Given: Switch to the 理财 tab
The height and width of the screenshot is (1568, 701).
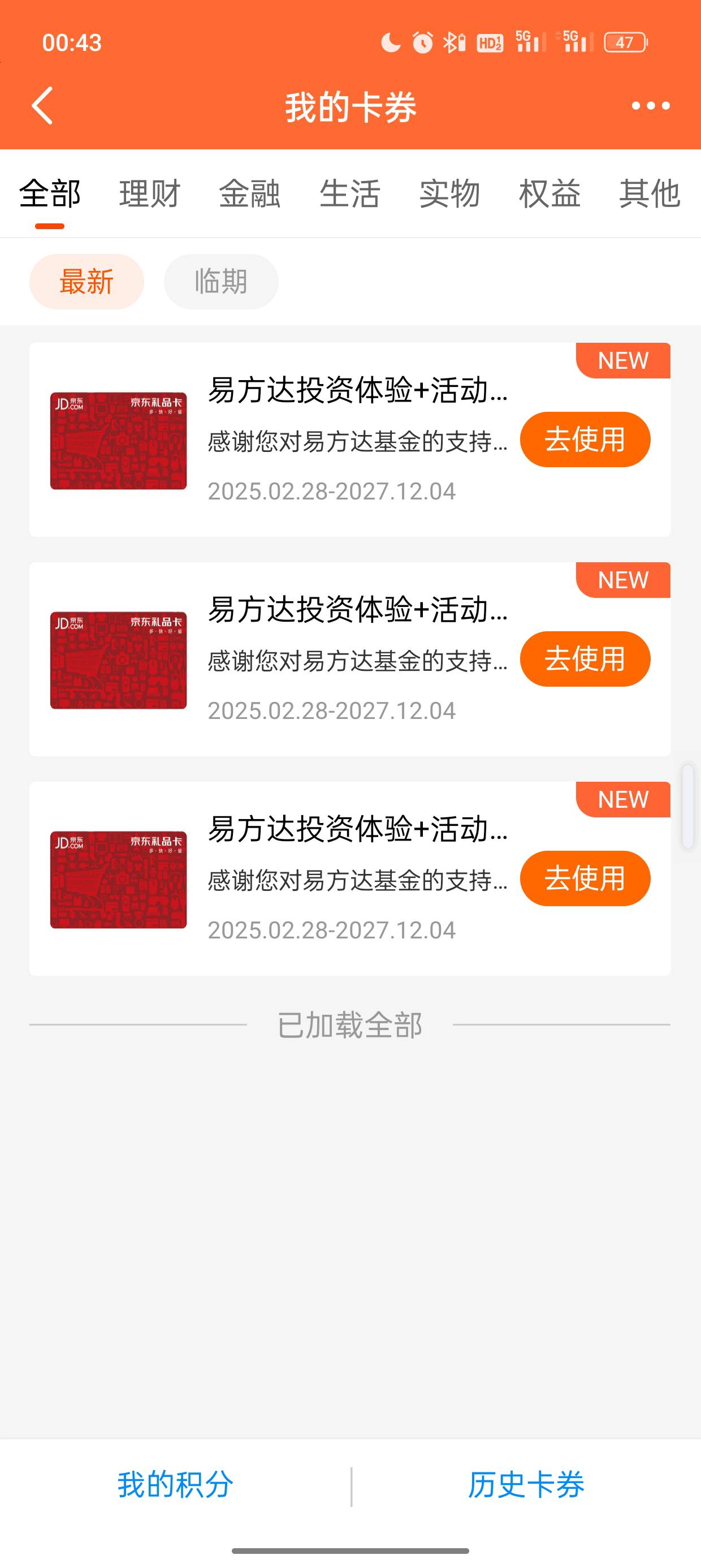Looking at the screenshot, I should pos(150,193).
